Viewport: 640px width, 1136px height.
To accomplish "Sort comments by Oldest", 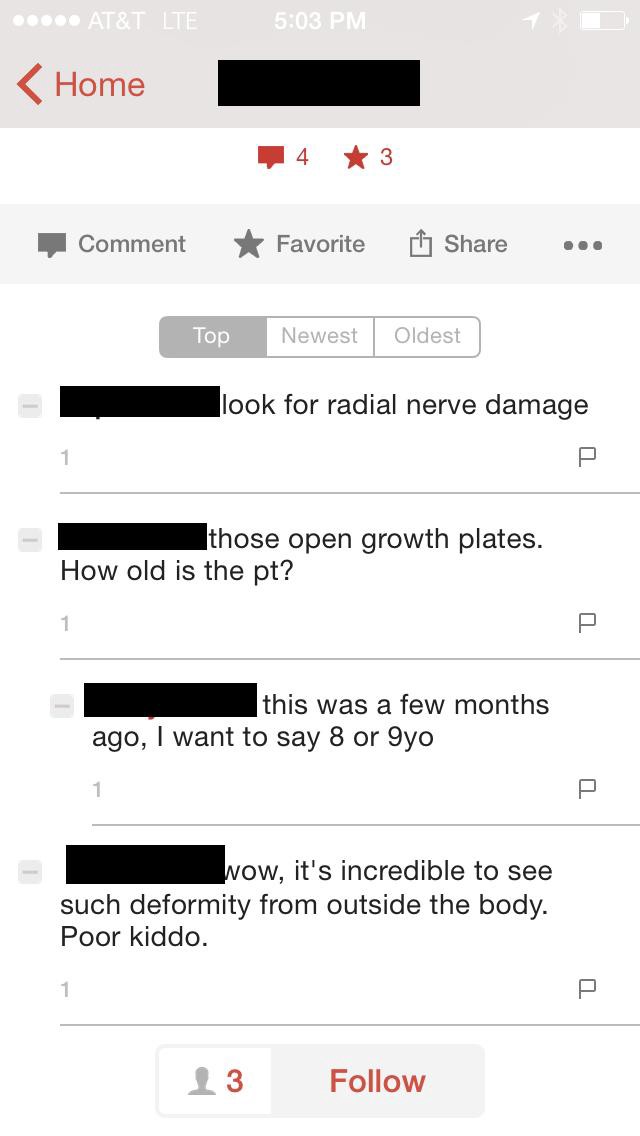I will click(x=427, y=336).
